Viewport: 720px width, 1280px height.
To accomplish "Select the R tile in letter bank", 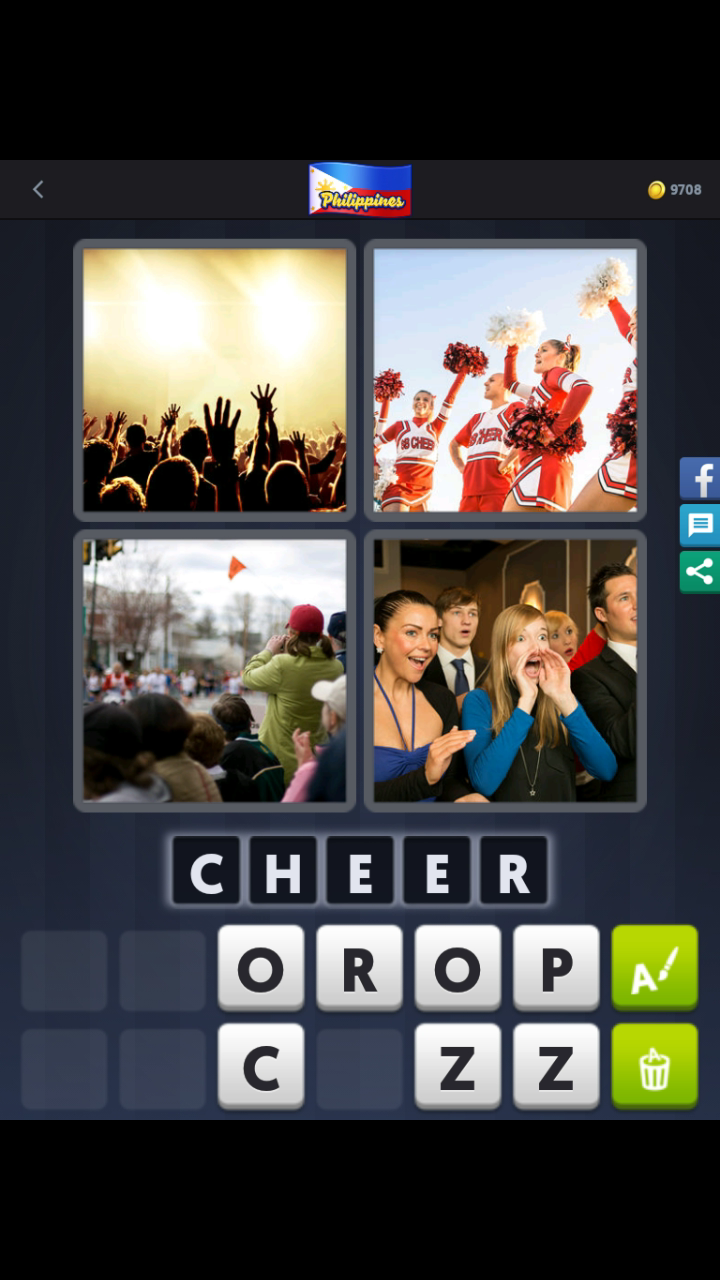I will pos(359,967).
